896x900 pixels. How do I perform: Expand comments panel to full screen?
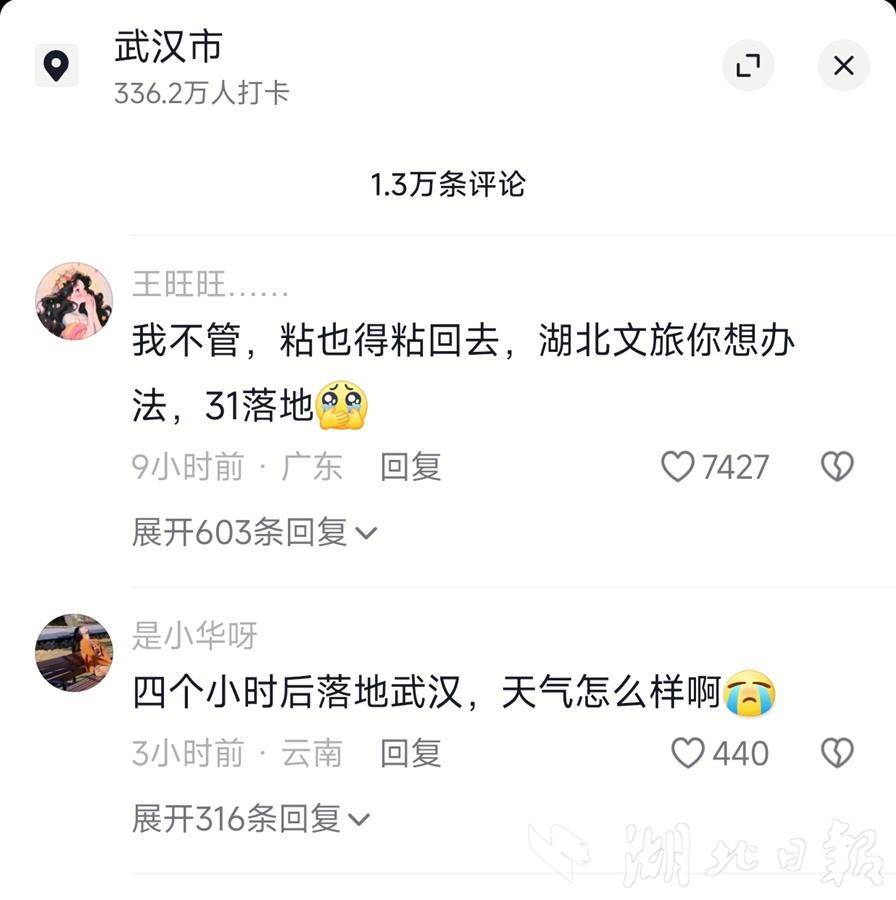(x=748, y=66)
